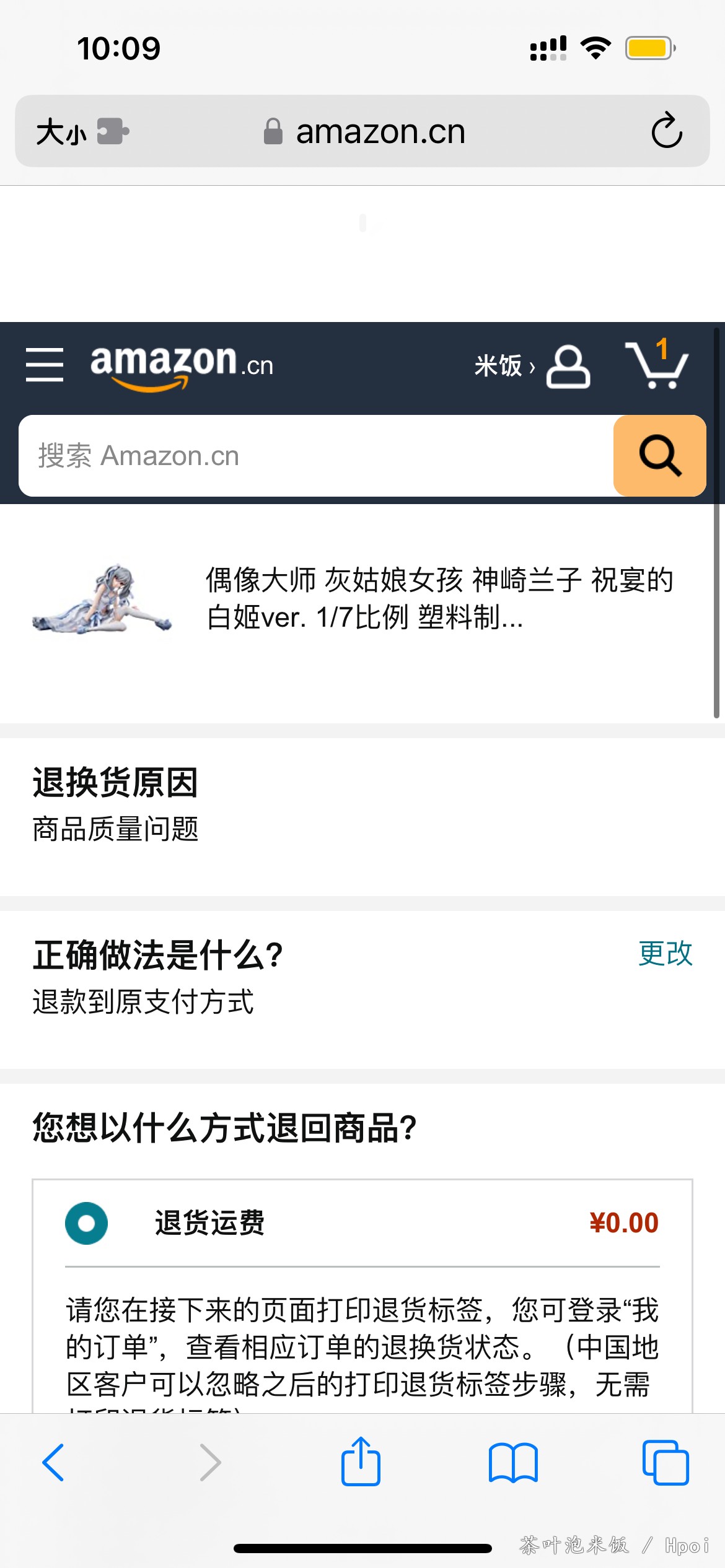The height and width of the screenshot is (1568, 725).
Task: Reload the amazon.cn page
Action: click(667, 131)
